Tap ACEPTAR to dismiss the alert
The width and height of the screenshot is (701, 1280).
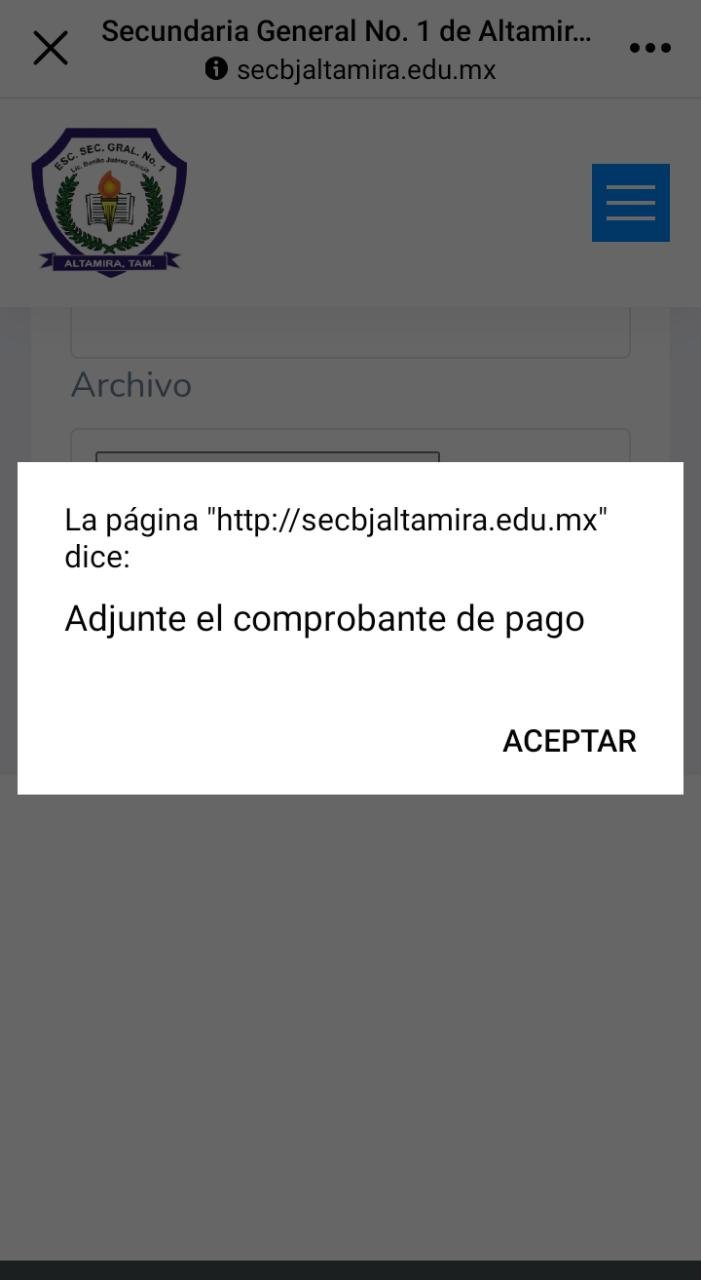point(569,741)
